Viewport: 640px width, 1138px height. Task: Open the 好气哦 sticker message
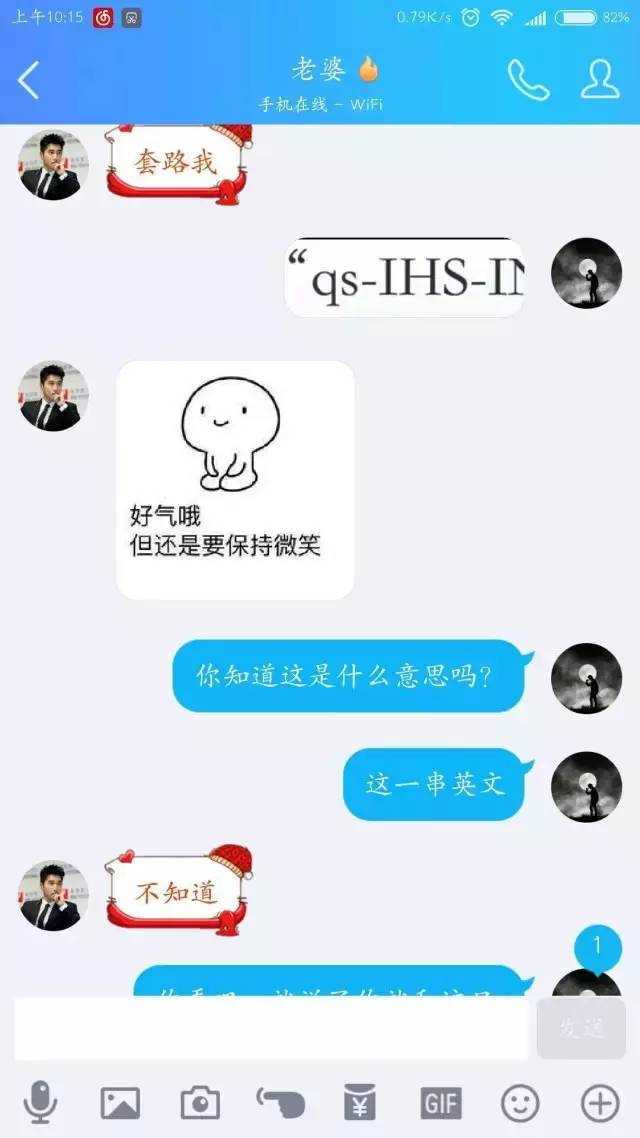tap(235, 480)
